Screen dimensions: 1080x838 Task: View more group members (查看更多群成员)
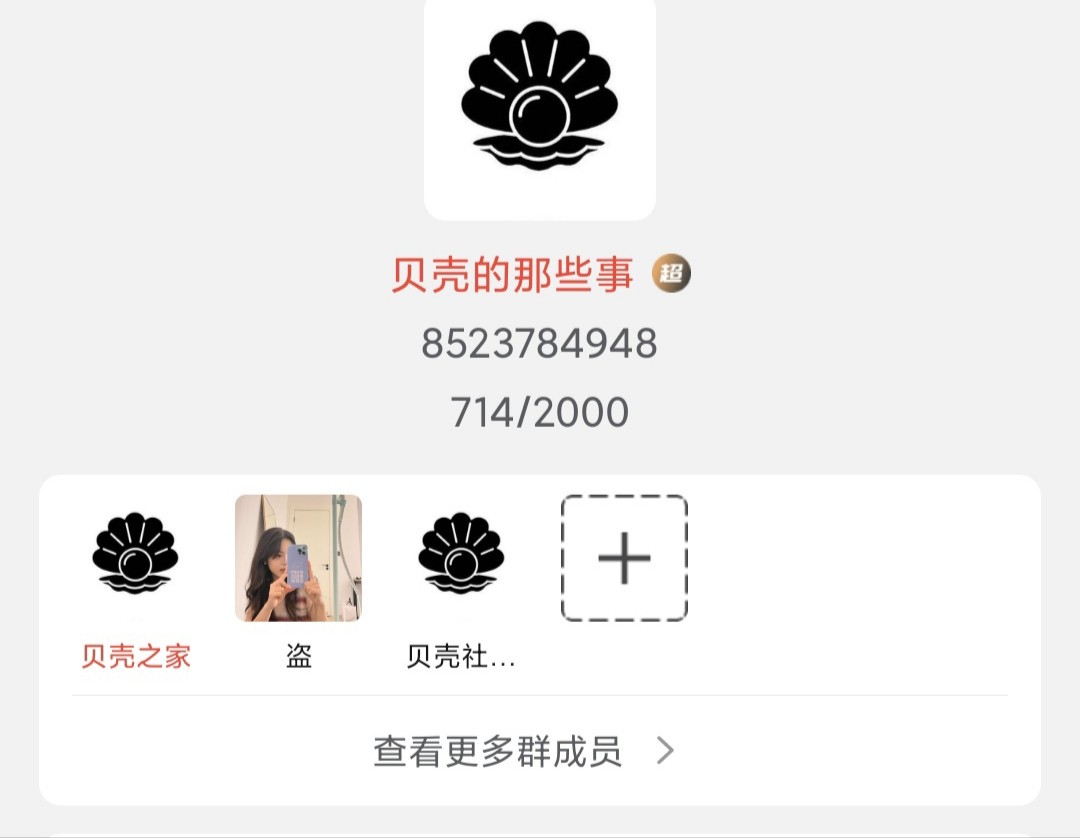523,751
